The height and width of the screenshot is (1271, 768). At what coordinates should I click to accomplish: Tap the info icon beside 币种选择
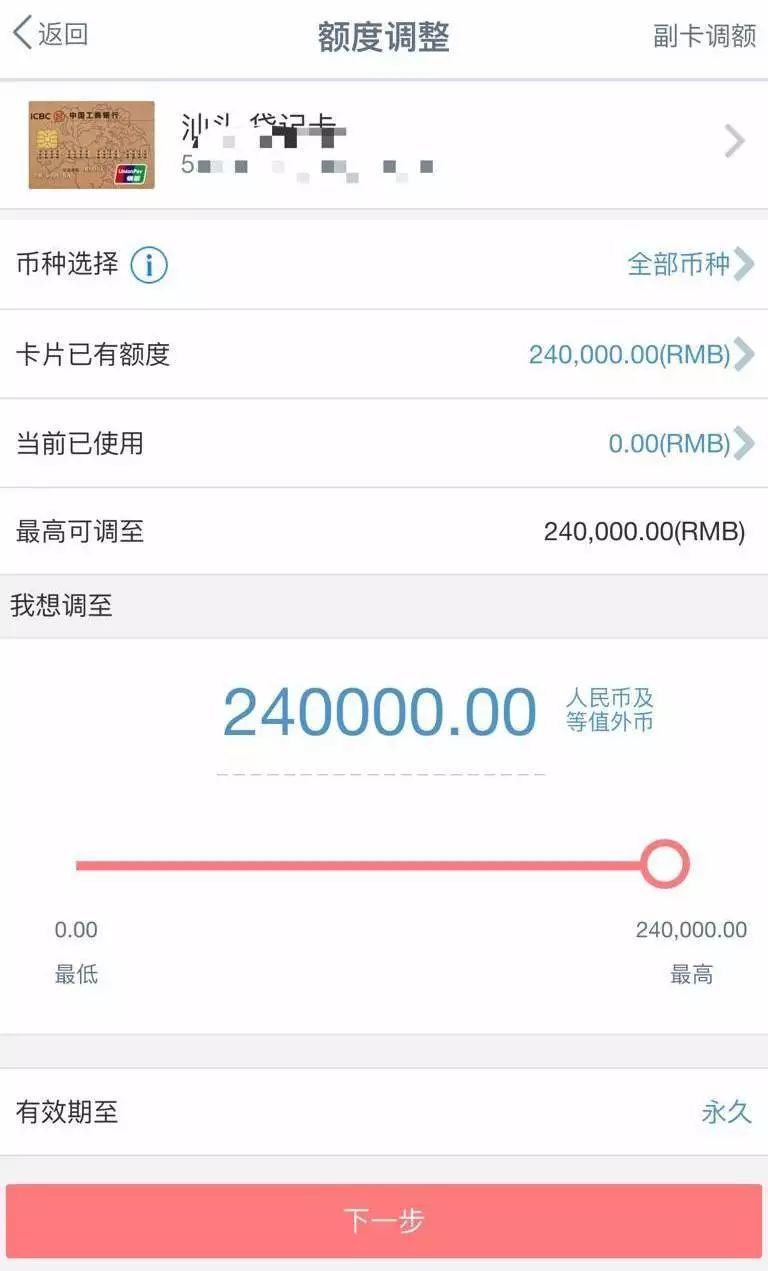[x=150, y=264]
